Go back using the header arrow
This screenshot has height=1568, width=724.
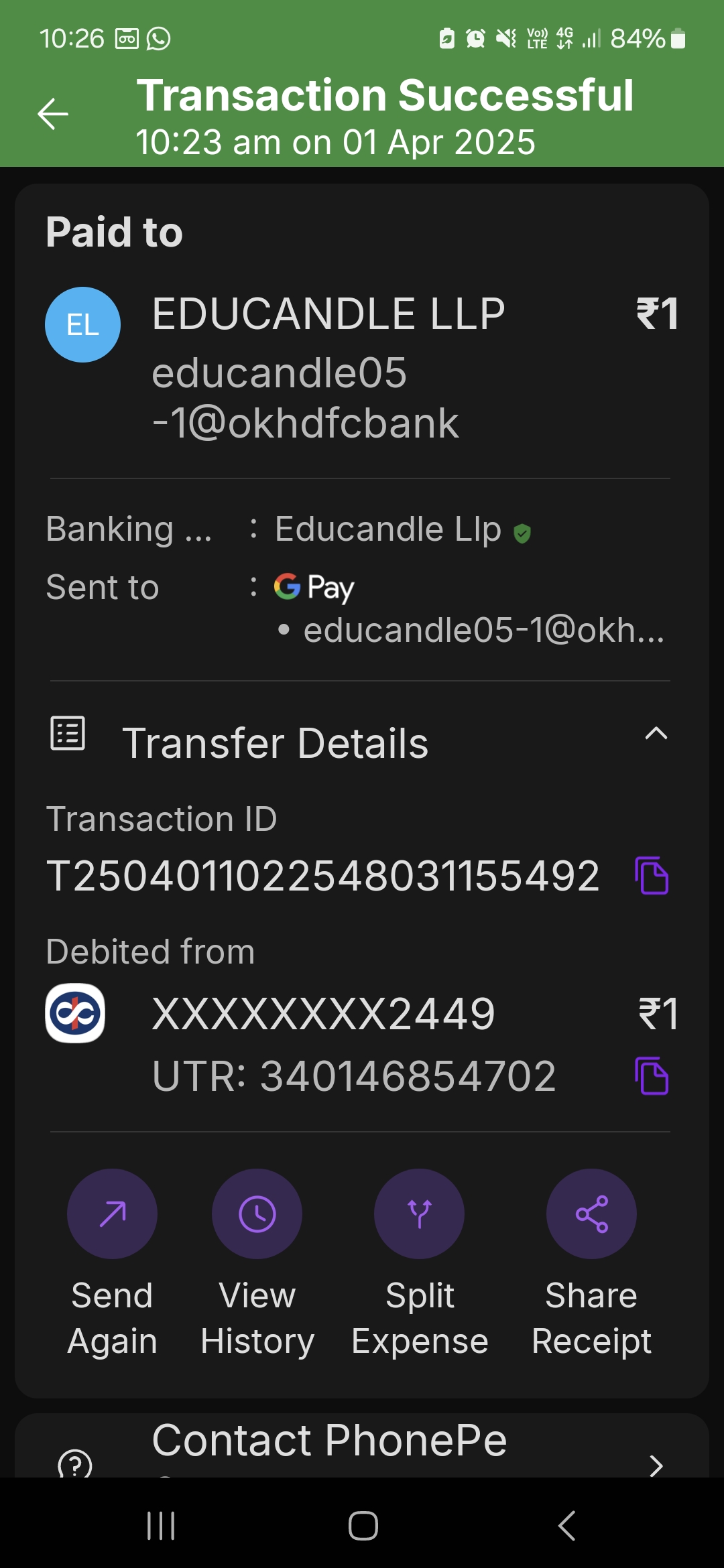click(x=53, y=113)
